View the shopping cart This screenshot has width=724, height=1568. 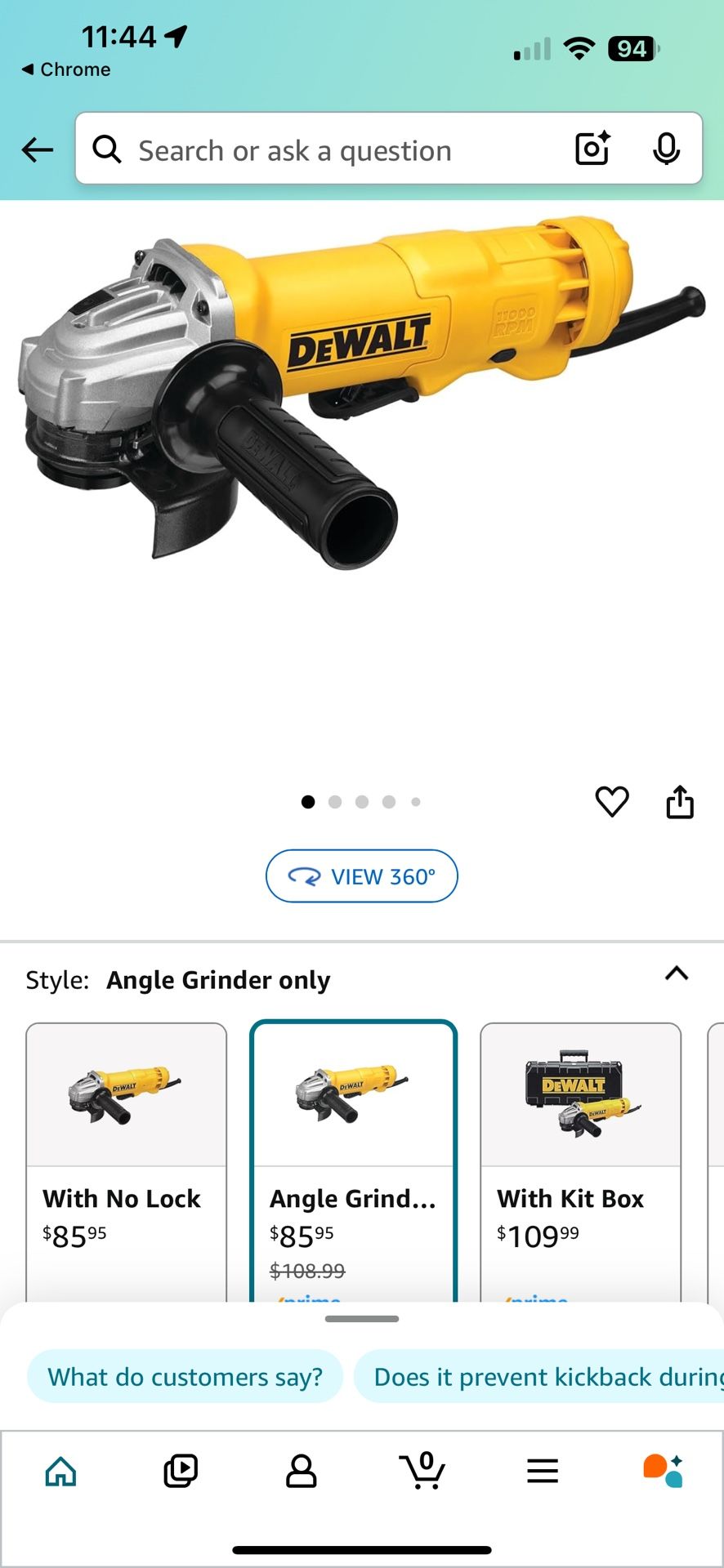[422, 1472]
